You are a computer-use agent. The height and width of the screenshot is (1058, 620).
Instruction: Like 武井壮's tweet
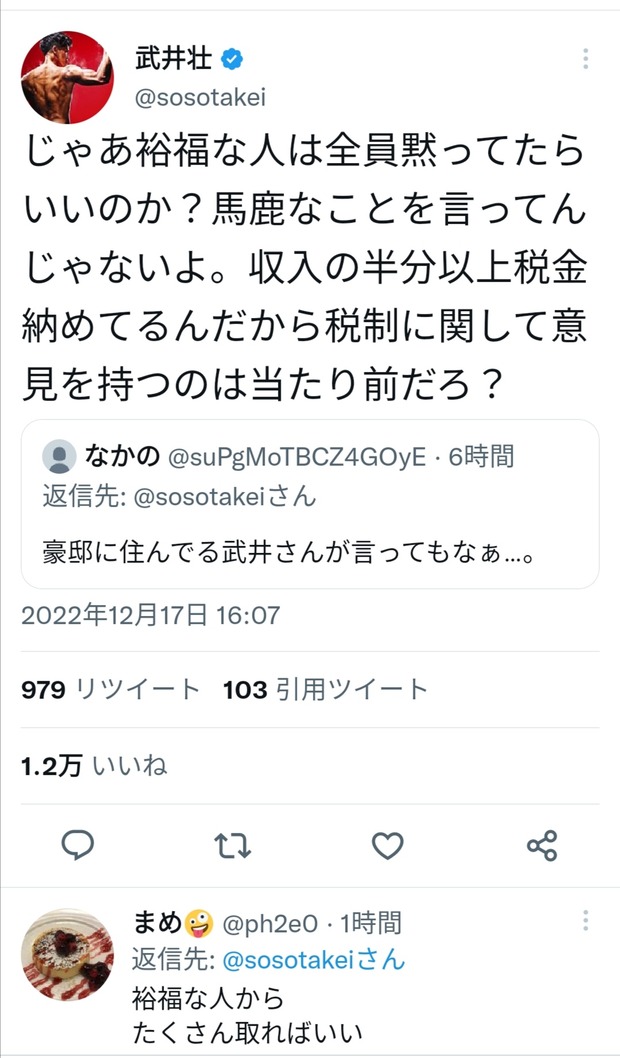pos(387,847)
